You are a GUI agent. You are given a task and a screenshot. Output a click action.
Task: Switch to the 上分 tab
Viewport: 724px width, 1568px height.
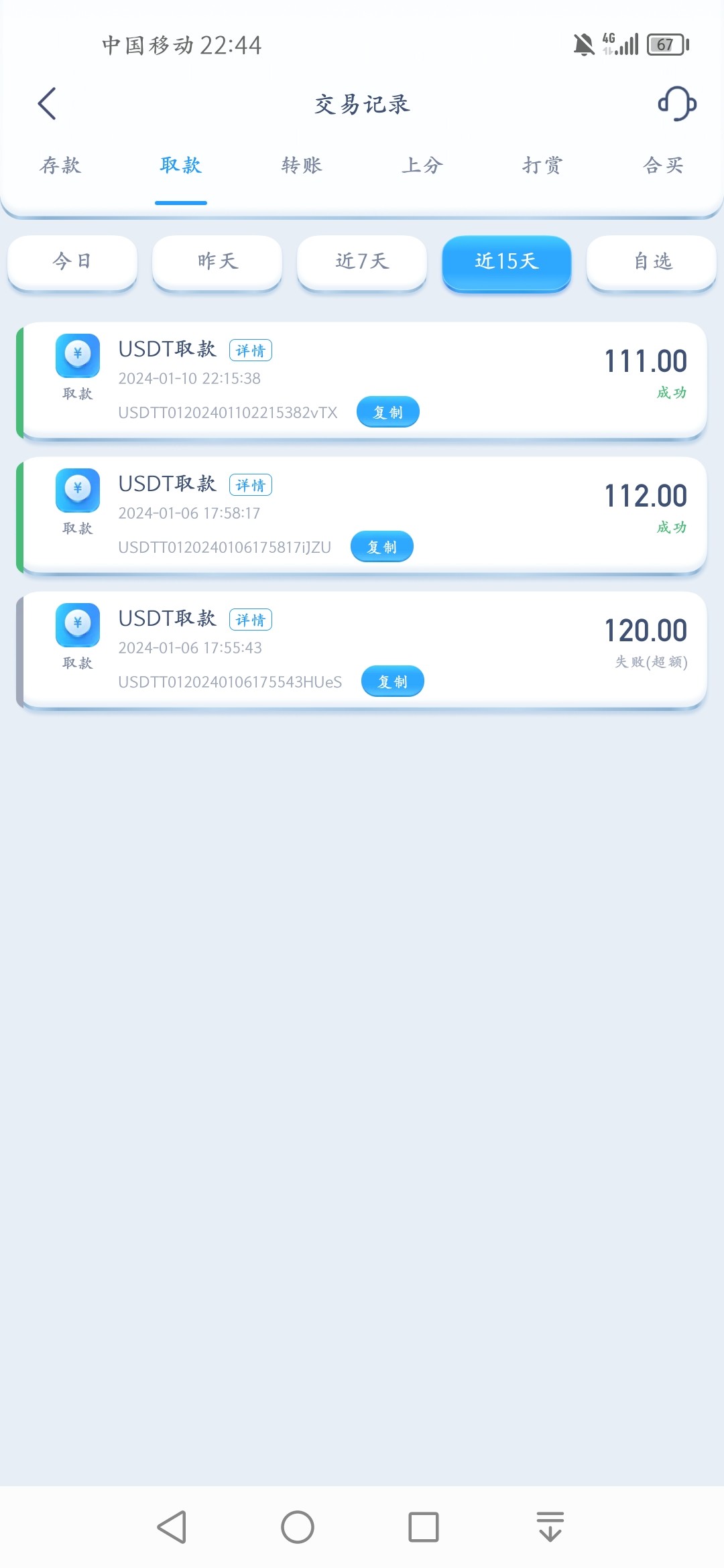pyautogui.click(x=422, y=166)
